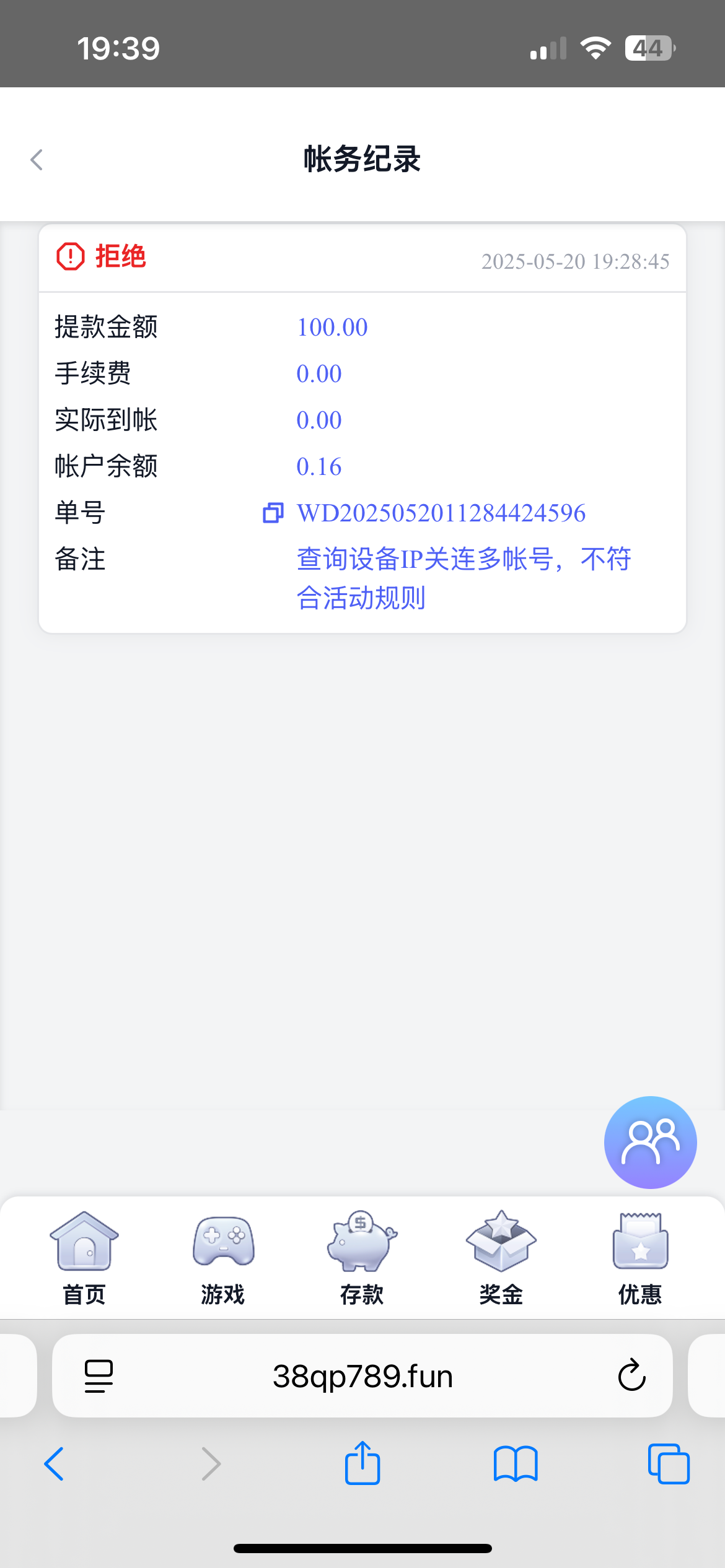Open Safari page settings menu

click(x=99, y=1376)
